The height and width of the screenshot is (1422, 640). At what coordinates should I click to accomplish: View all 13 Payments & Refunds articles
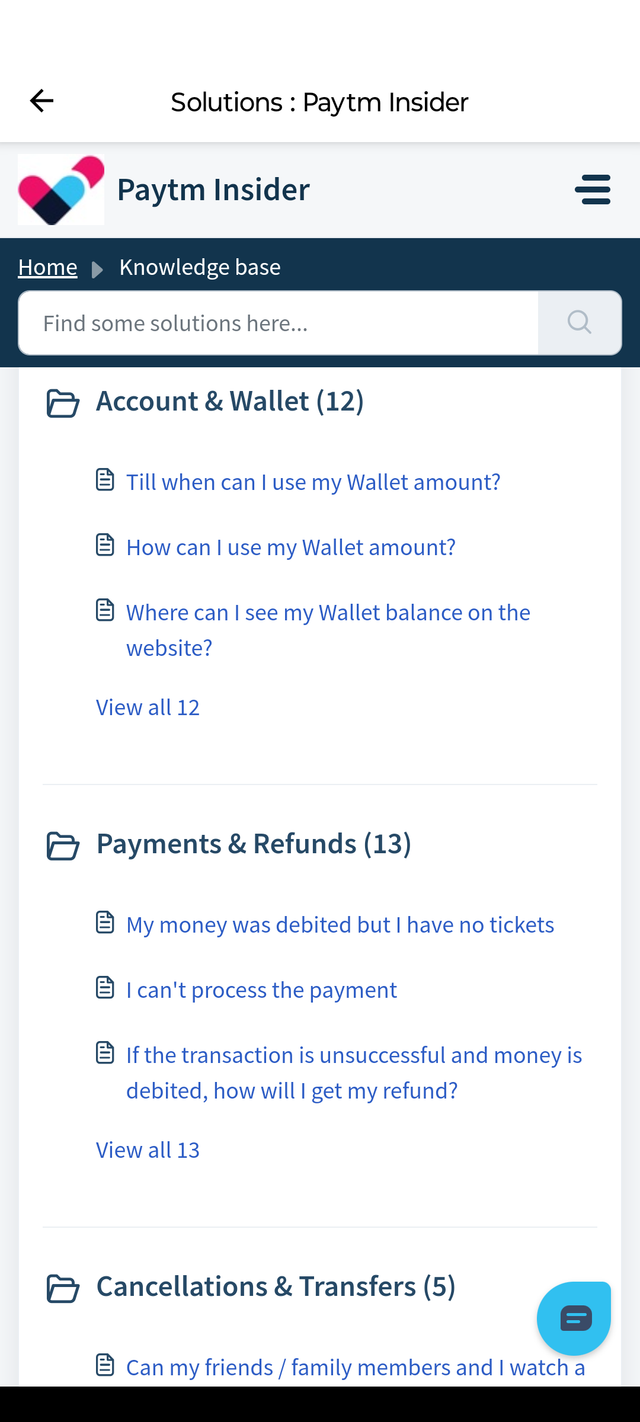148,1150
